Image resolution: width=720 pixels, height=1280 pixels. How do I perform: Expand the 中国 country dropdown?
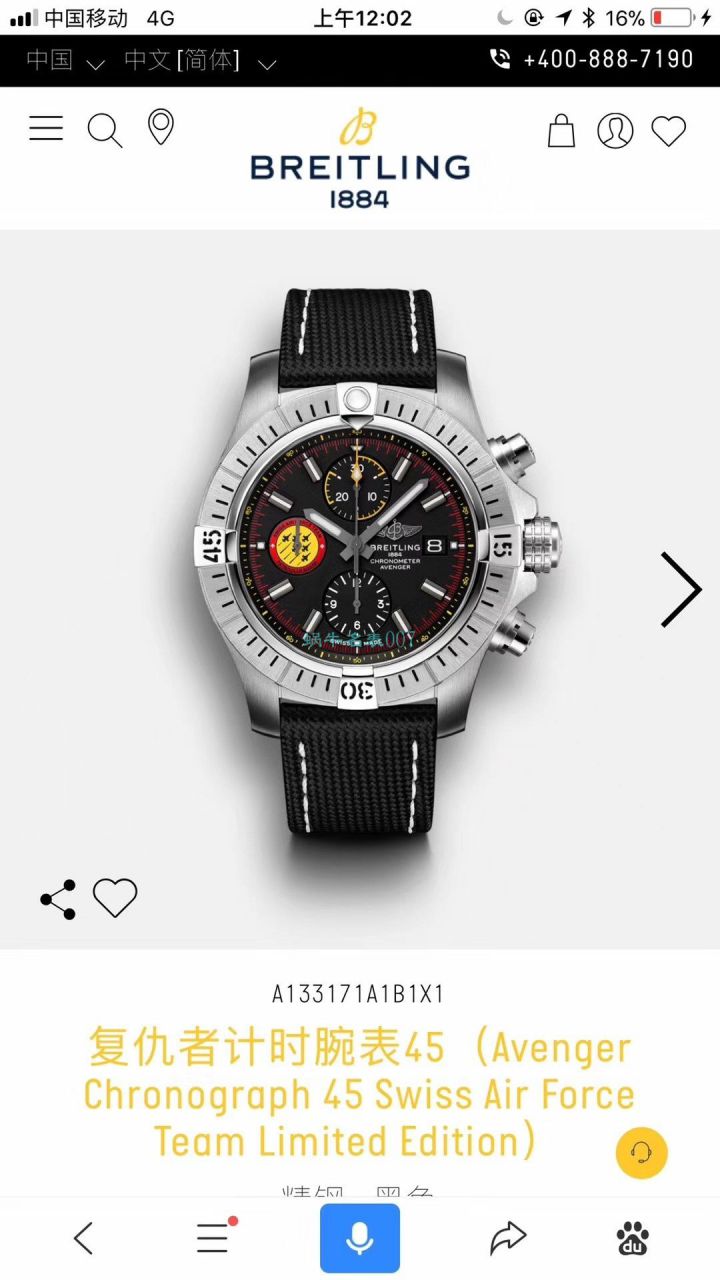tap(65, 61)
